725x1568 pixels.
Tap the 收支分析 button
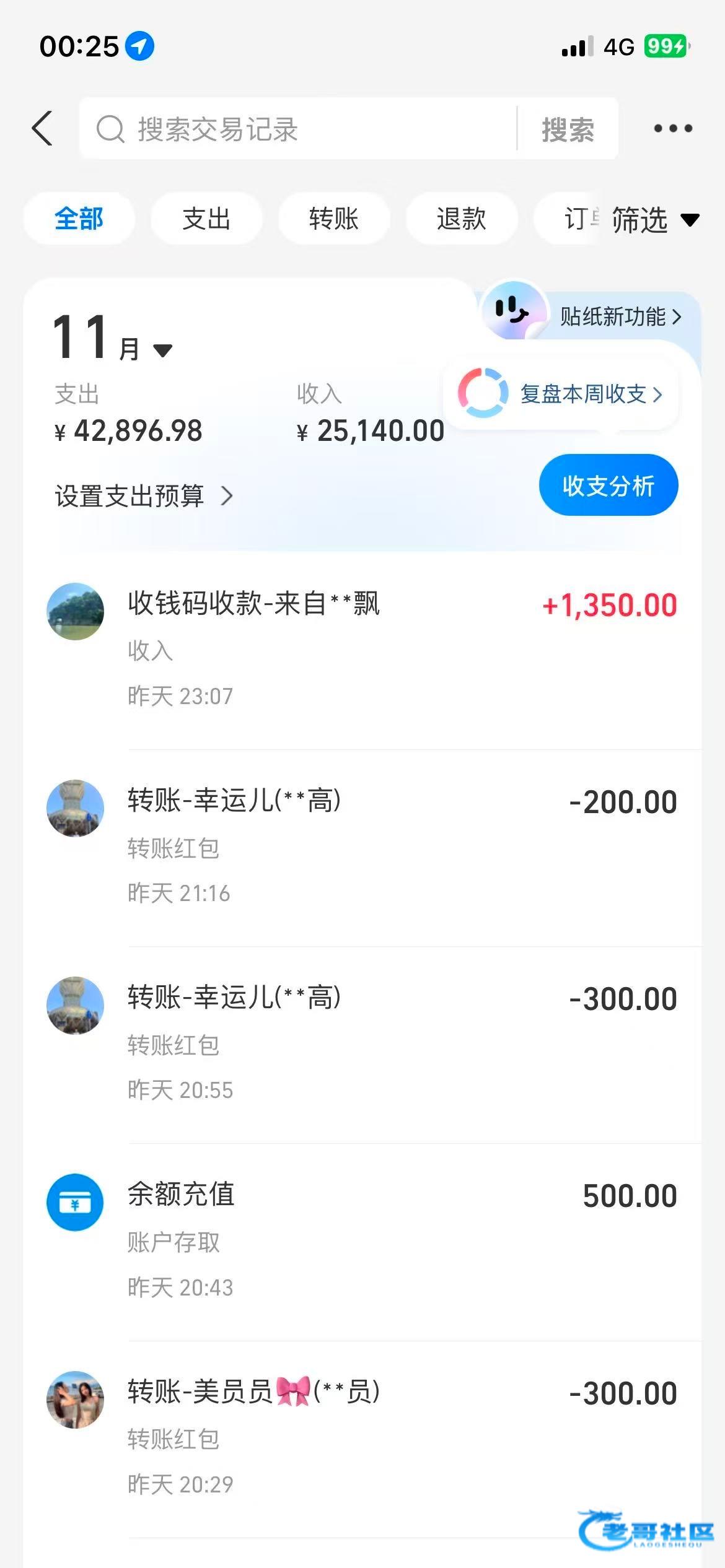pyautogui.click(x=608, y=486)
